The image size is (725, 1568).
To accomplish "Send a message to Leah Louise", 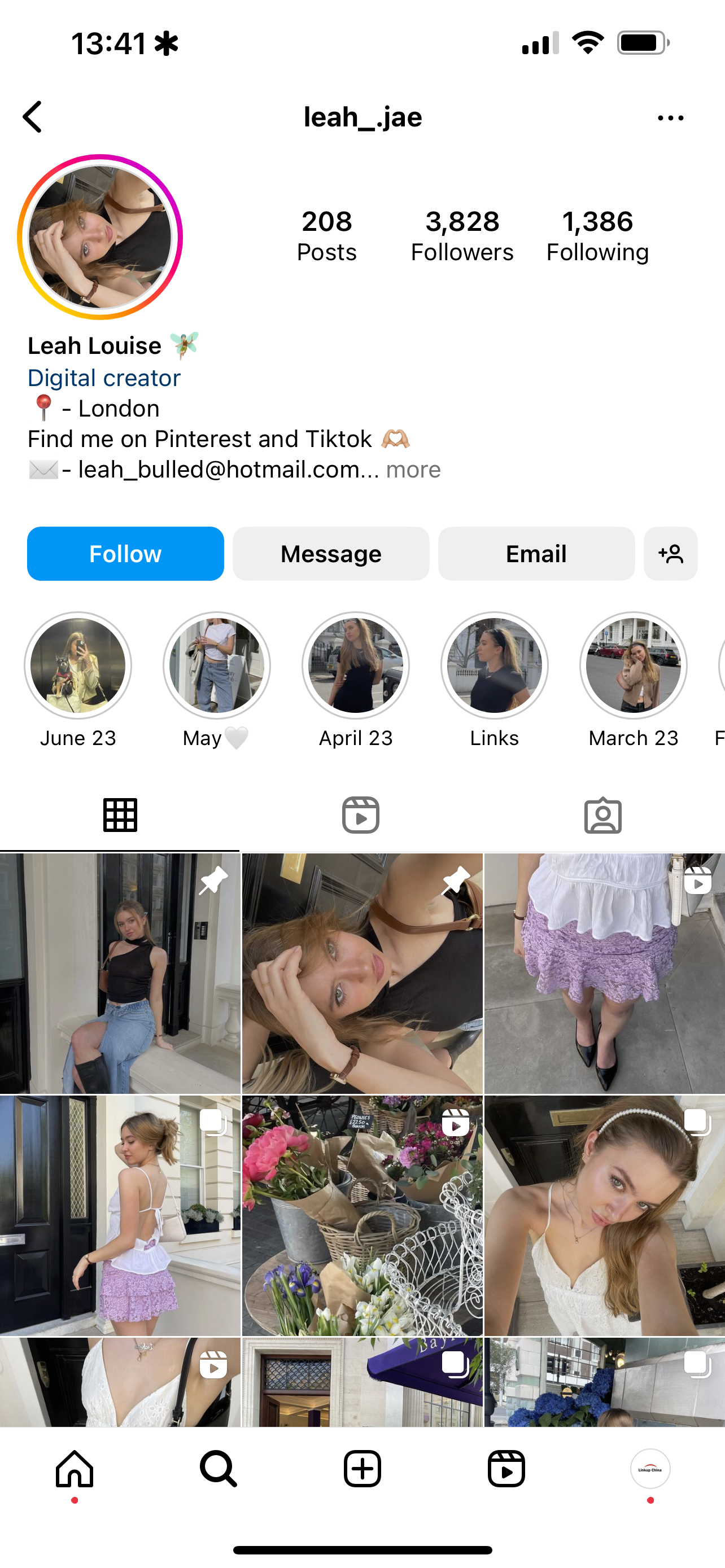I will [330, 554].
